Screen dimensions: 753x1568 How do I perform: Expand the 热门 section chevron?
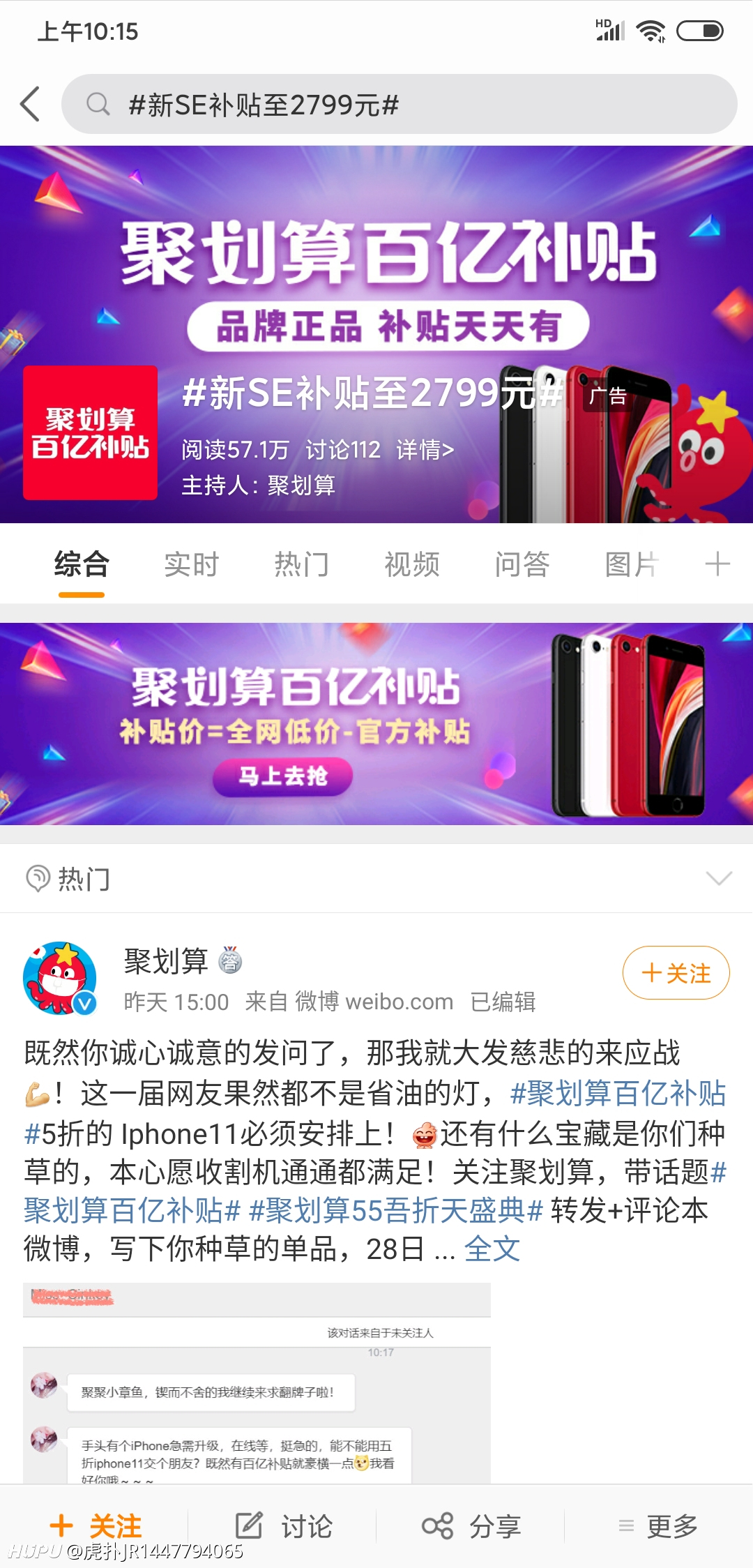pos(719,878)
